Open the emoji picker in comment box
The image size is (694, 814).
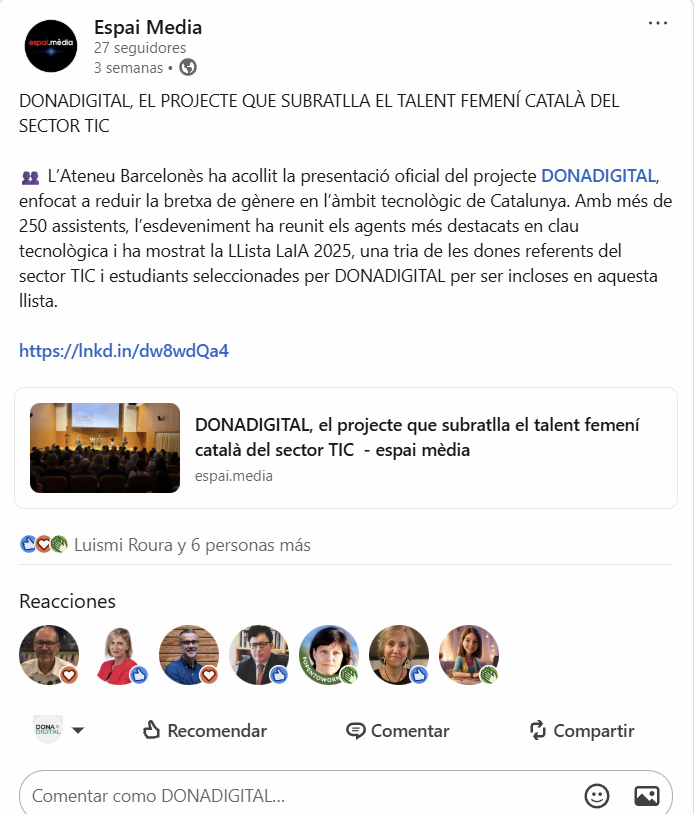597,796
